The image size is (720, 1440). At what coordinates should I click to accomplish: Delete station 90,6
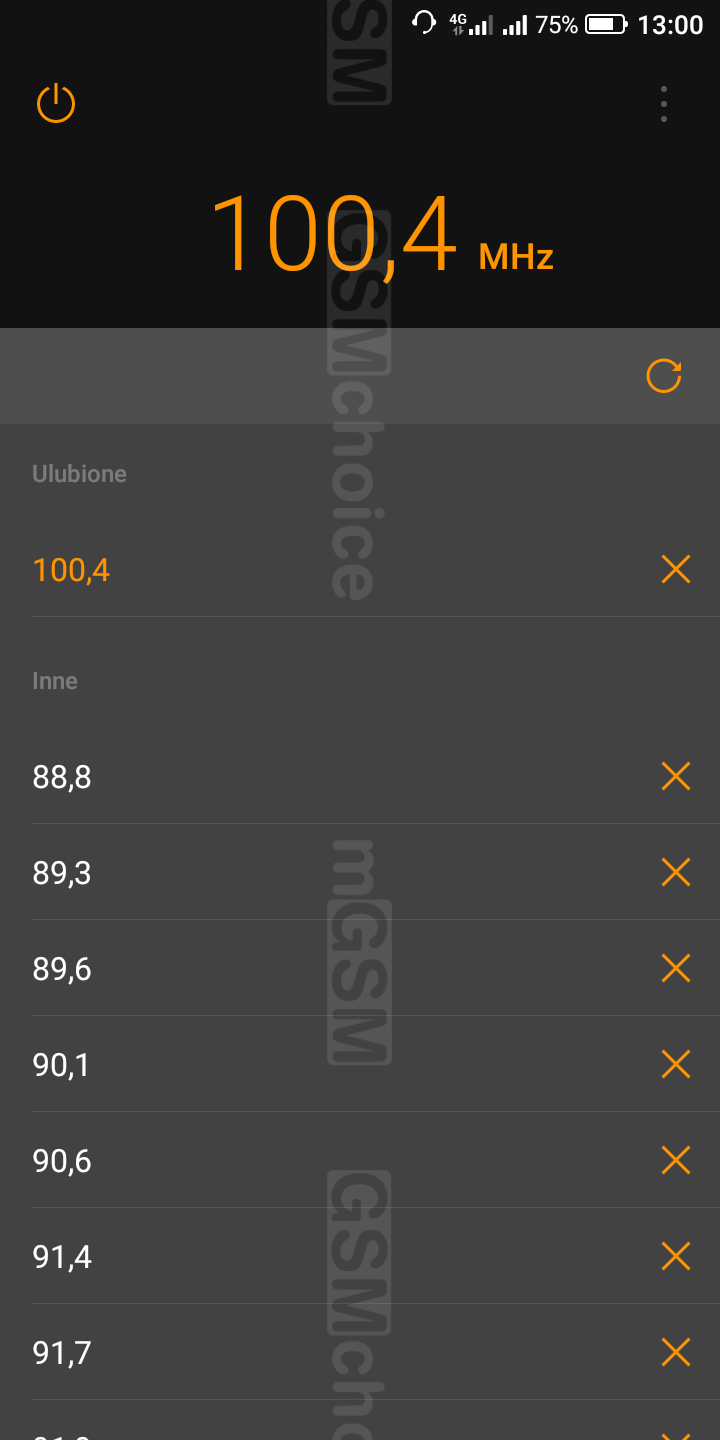coord(676,1160)
